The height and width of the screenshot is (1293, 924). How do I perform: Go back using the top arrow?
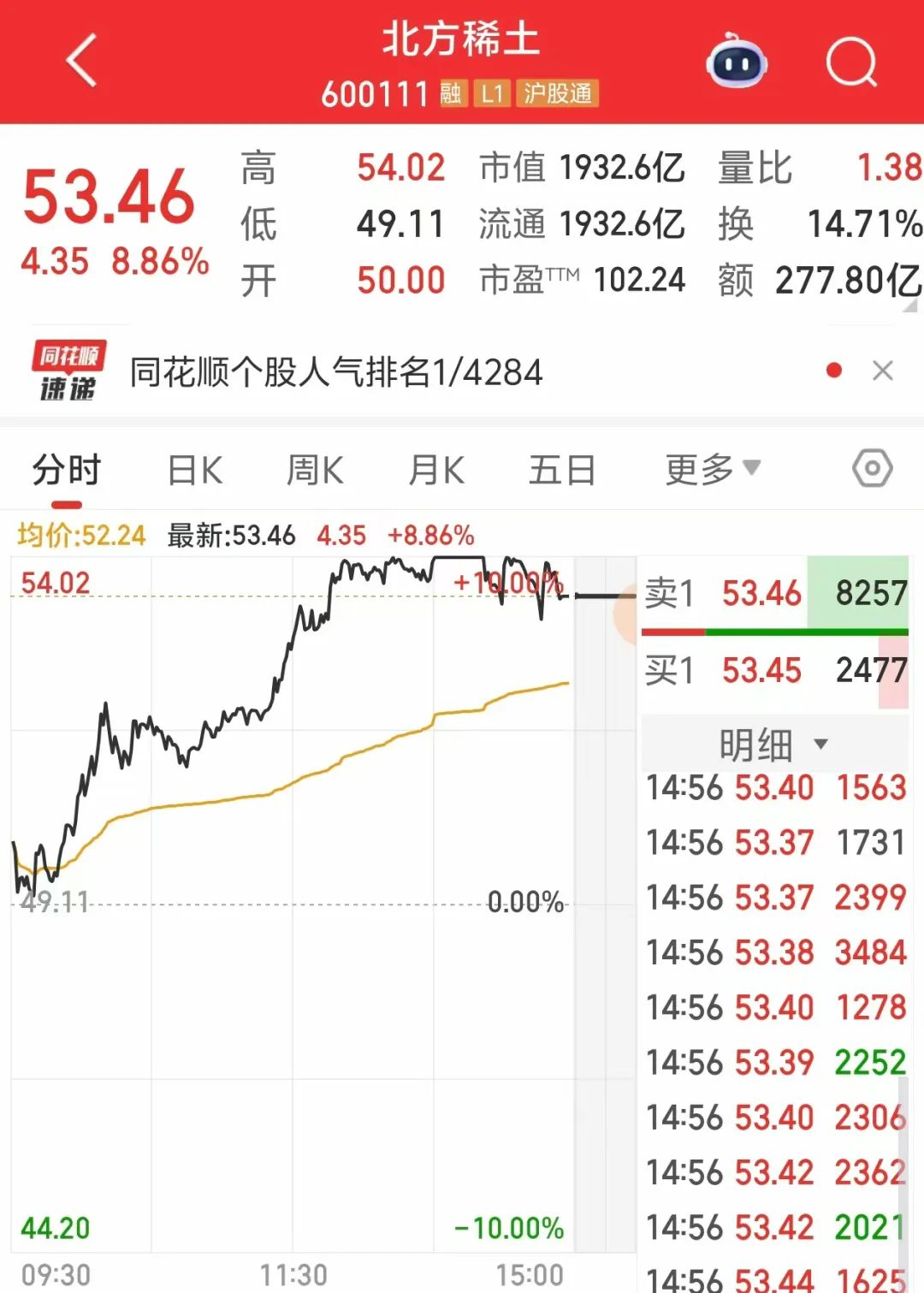click(82, 61)
